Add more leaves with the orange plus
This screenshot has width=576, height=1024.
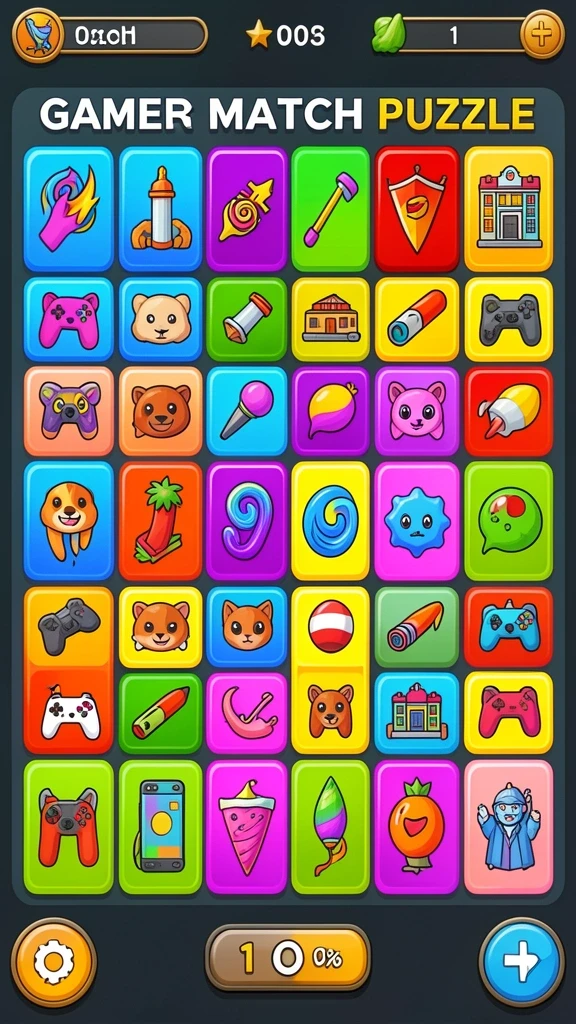[x=542, y=34]
